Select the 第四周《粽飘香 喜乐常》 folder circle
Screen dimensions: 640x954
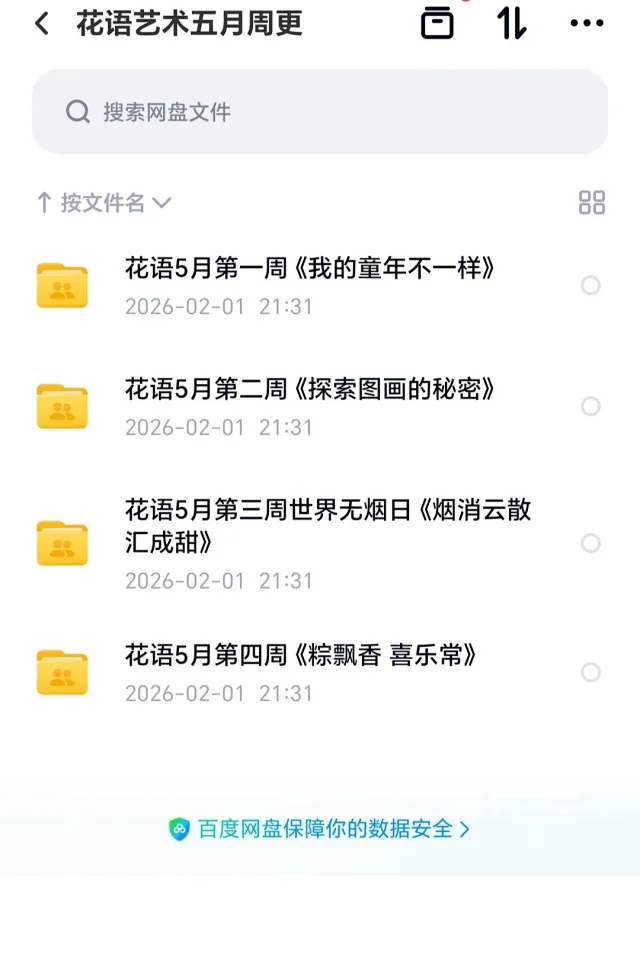(x=591, y=672)
